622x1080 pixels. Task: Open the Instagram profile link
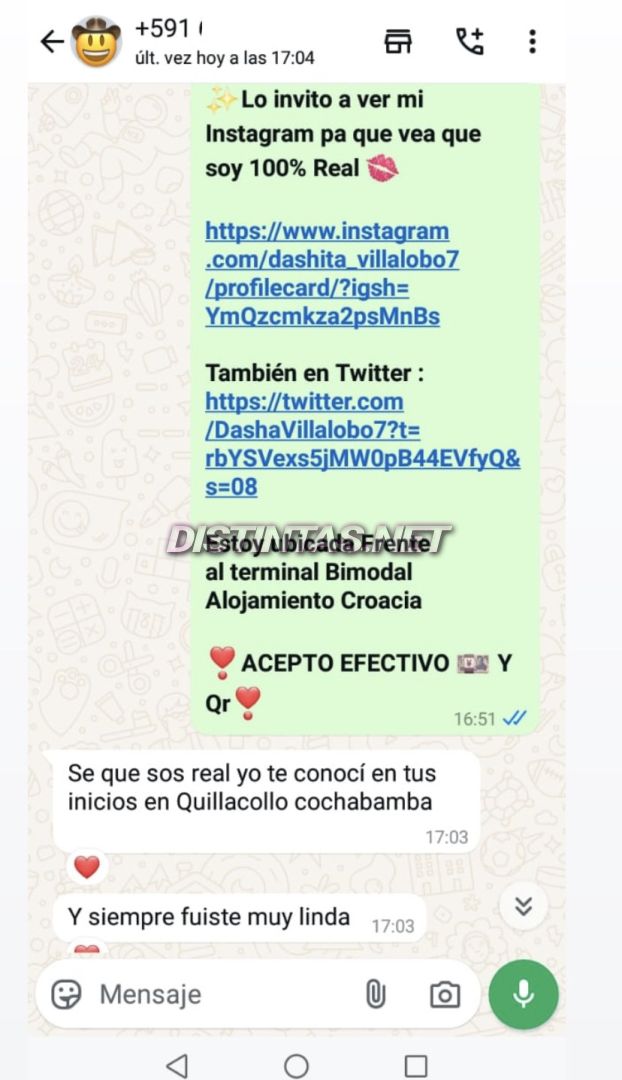(x=331, y=274)
